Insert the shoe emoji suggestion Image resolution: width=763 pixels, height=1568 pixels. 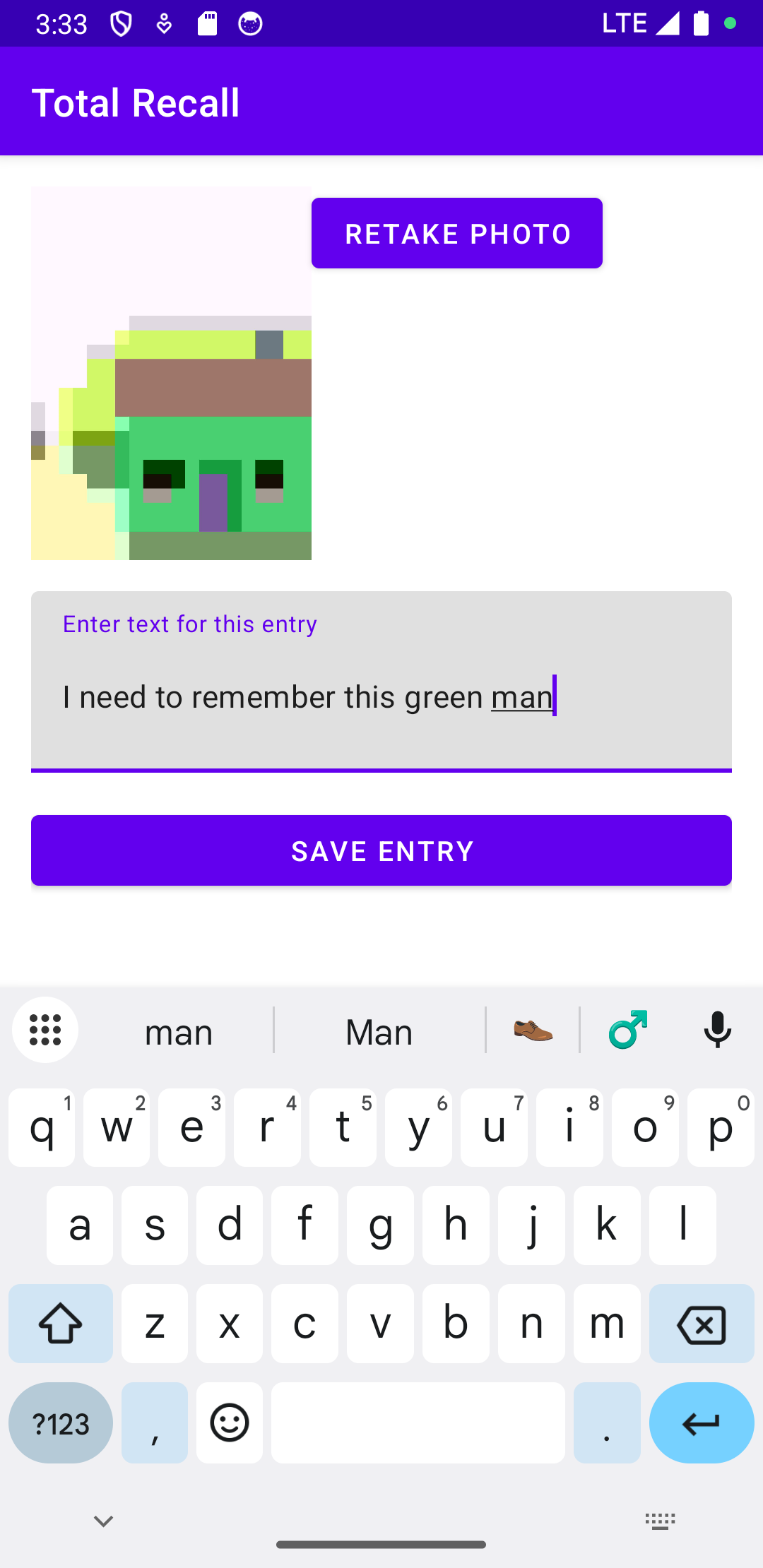tap(533, 1031)
